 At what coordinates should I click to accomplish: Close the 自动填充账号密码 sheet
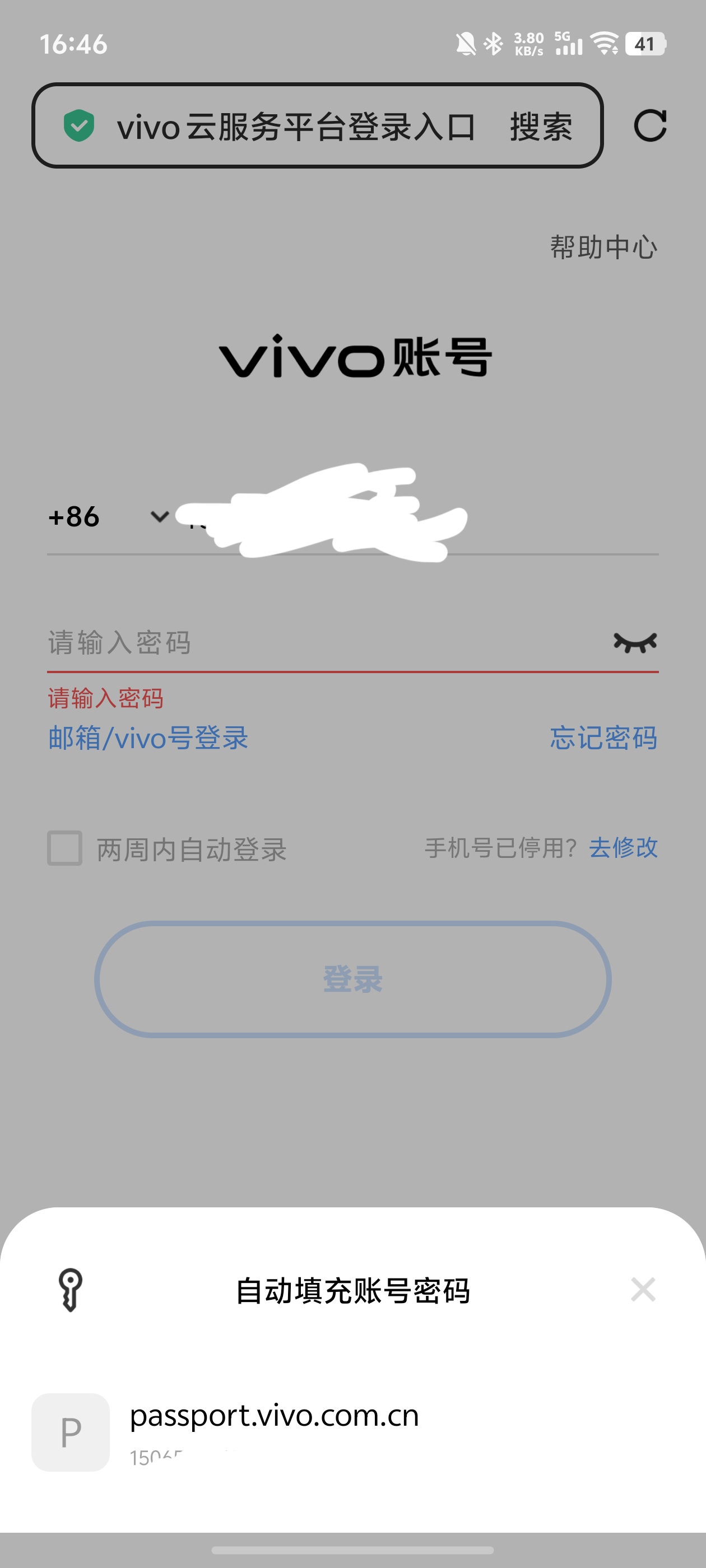coord(643,1290)
